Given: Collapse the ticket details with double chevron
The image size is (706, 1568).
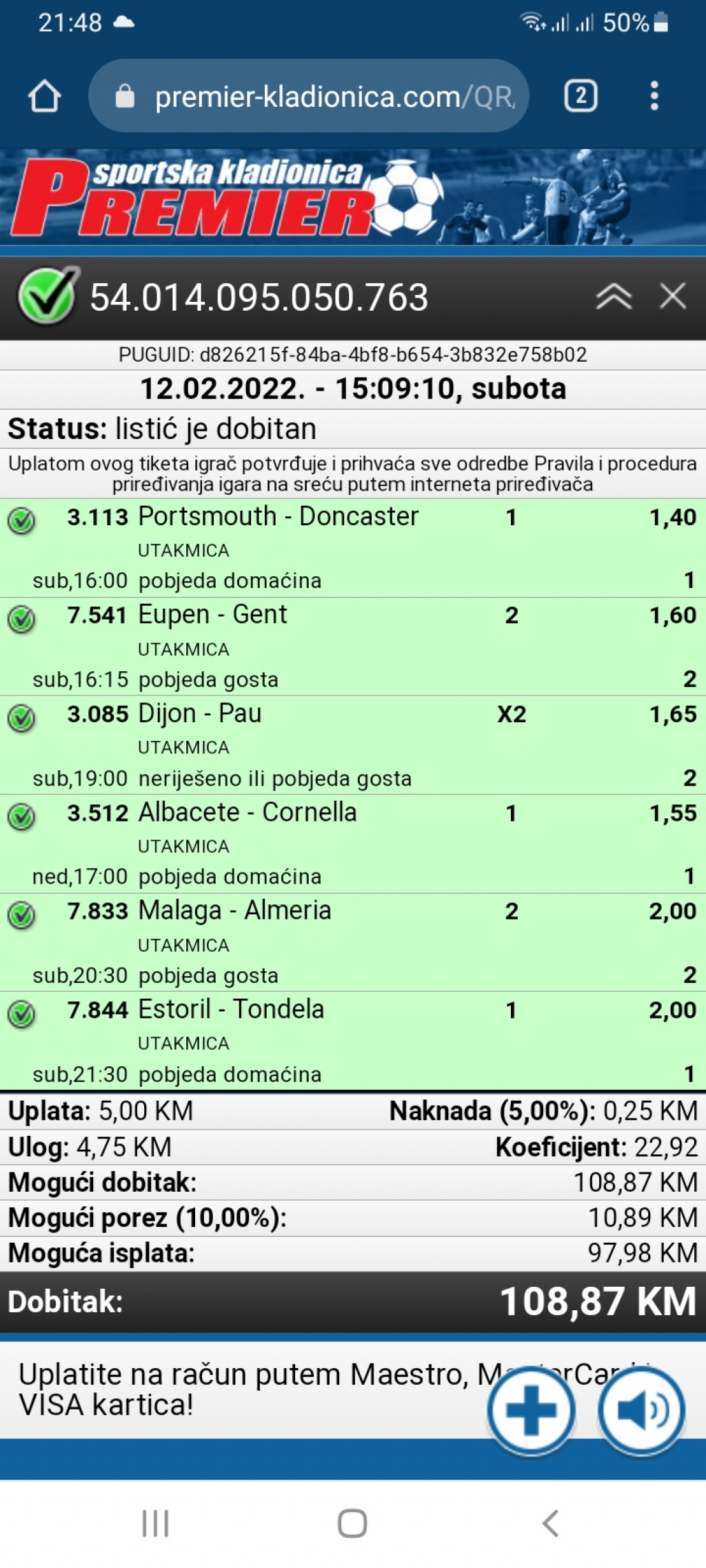Looking at the screenshot, I should (x=614, y=297).
